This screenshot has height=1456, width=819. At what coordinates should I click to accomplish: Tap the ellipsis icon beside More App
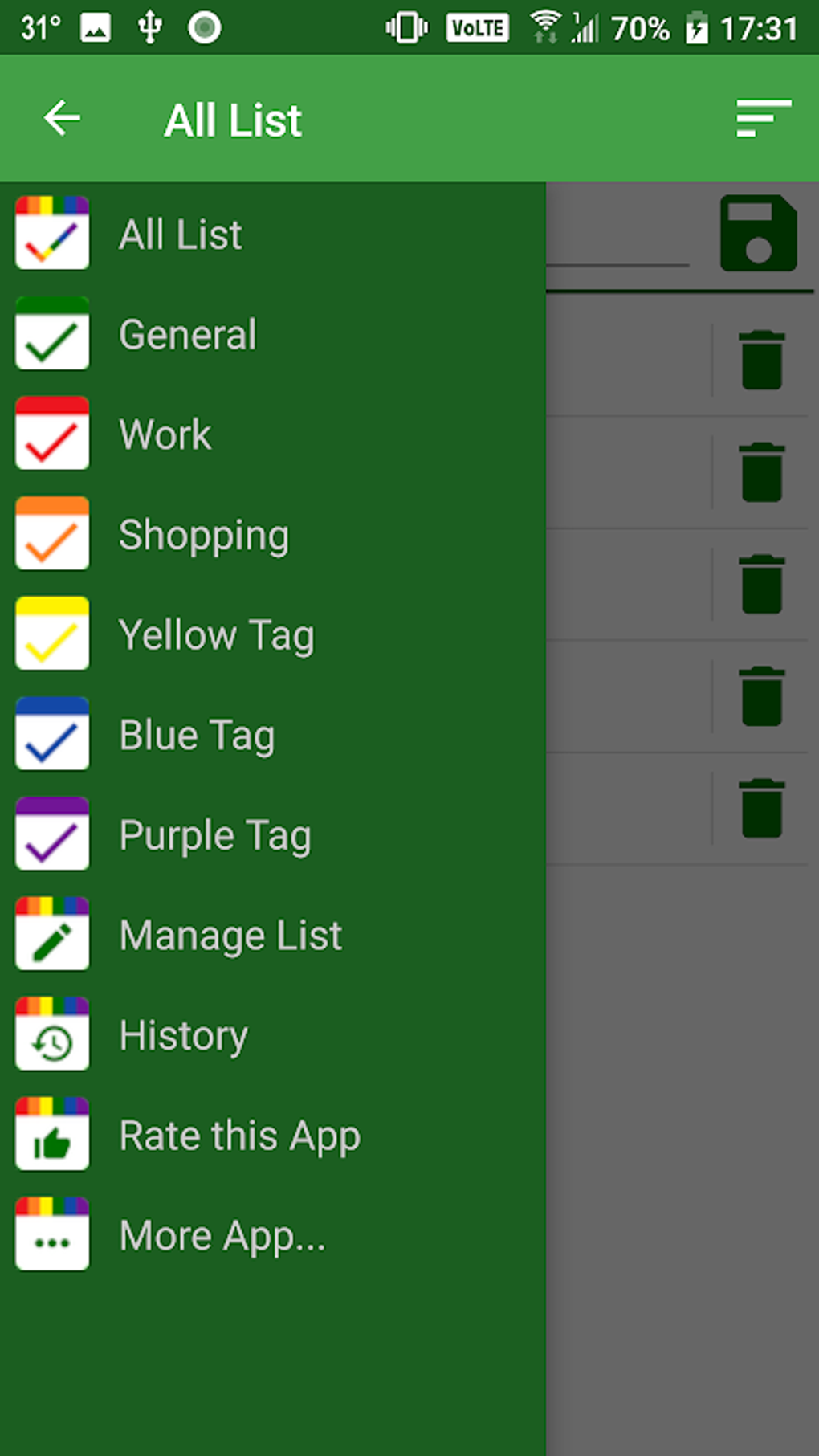coord(51,1235)
